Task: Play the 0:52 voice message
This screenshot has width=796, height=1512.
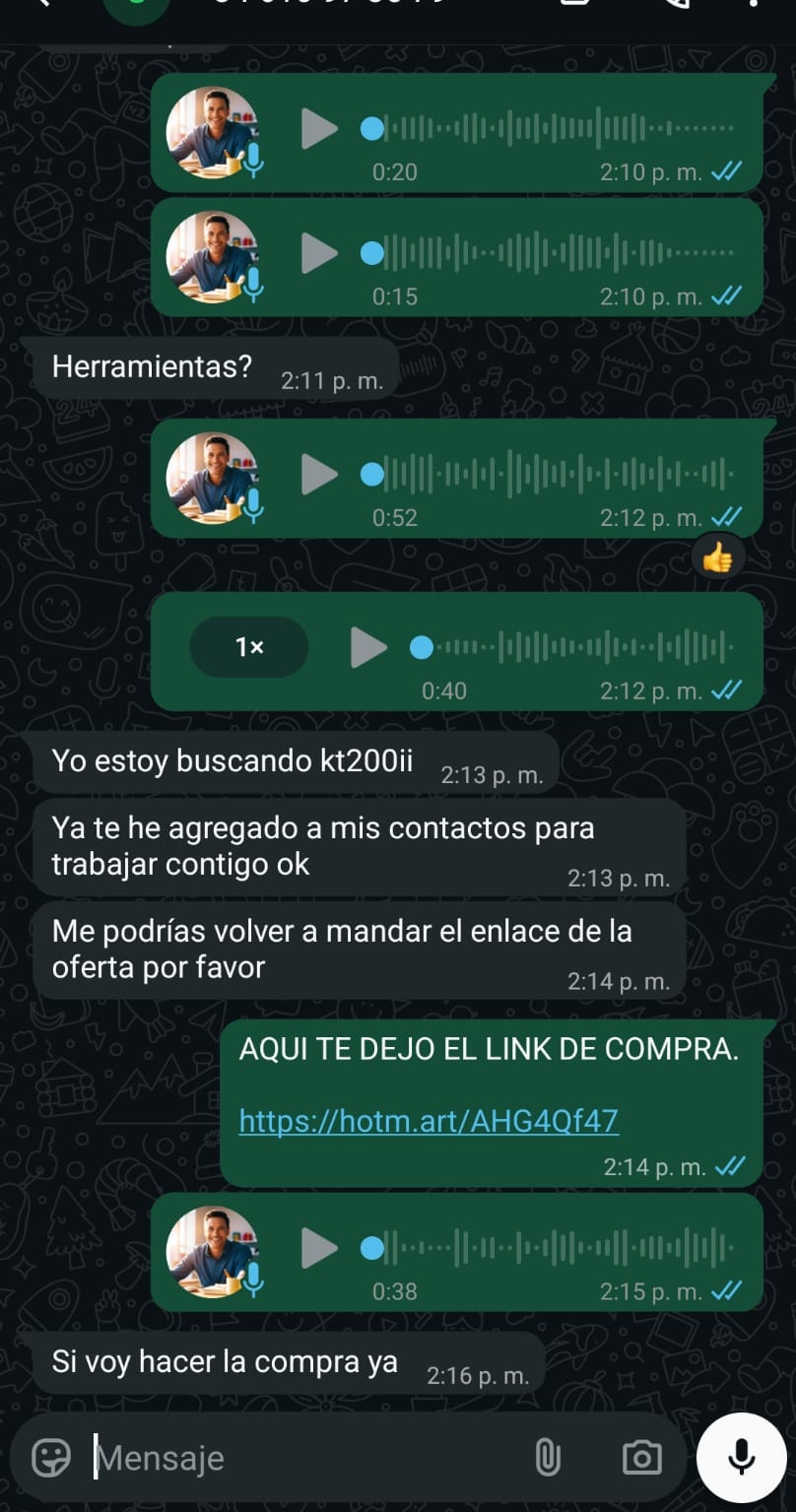Action: tap(318, 475)
